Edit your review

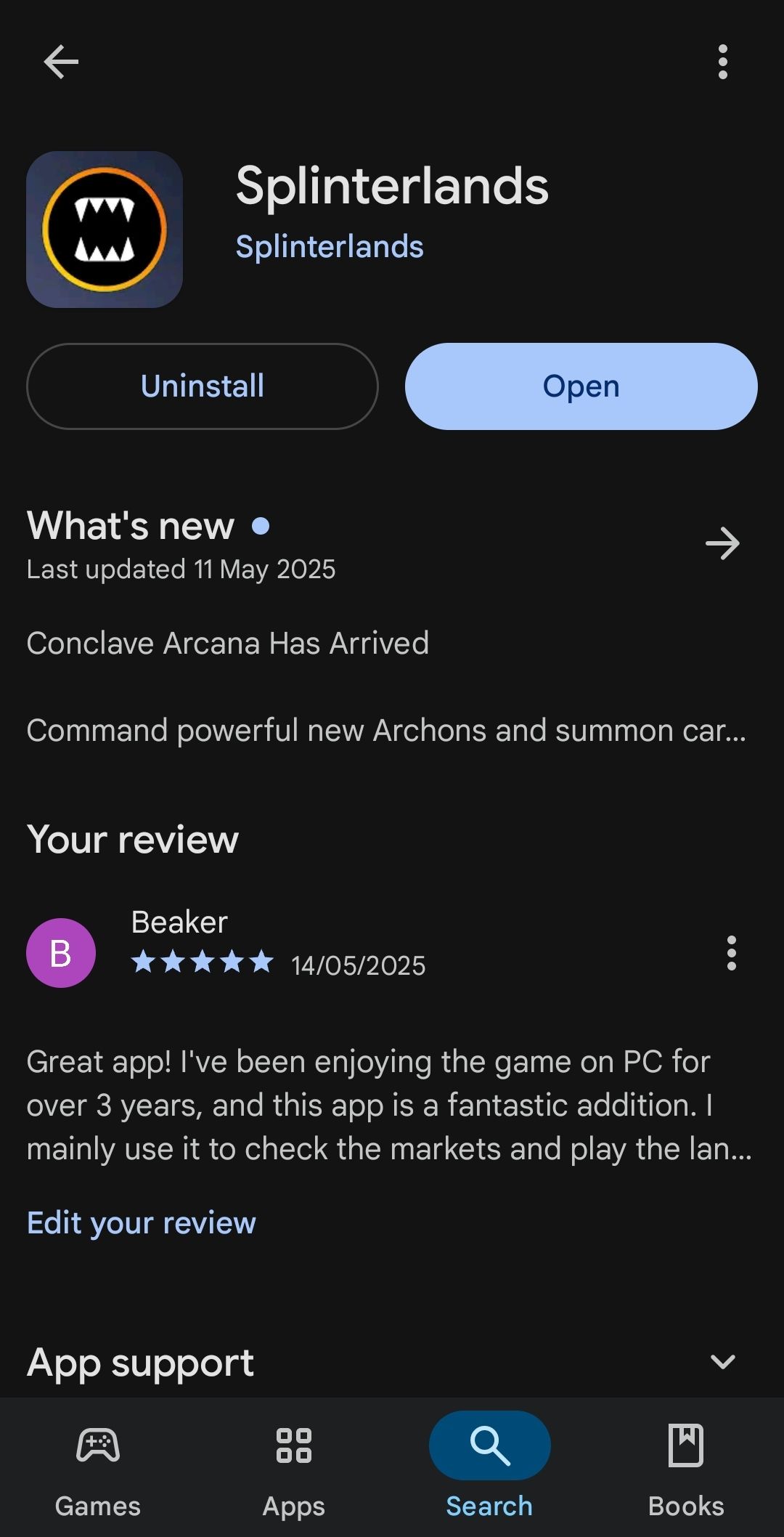click(x=142, y=1223)
